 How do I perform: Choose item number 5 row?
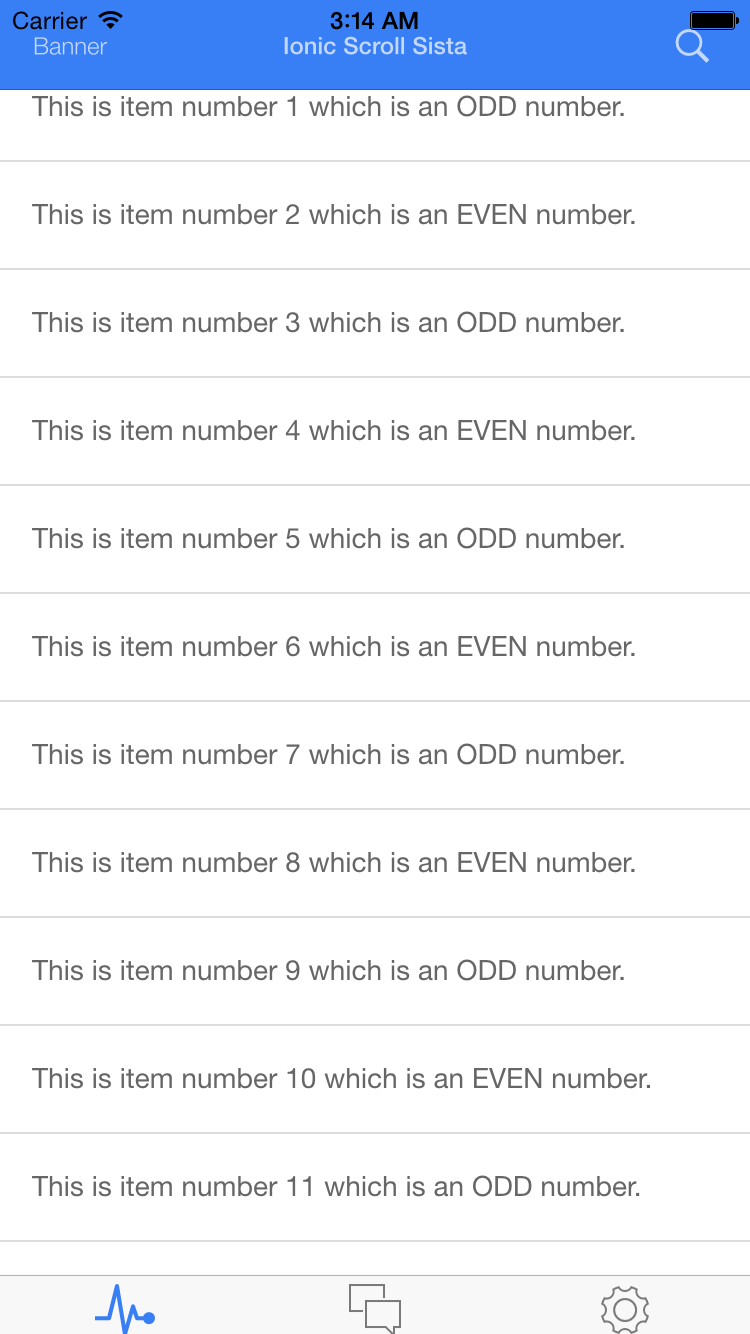(375, 539)
